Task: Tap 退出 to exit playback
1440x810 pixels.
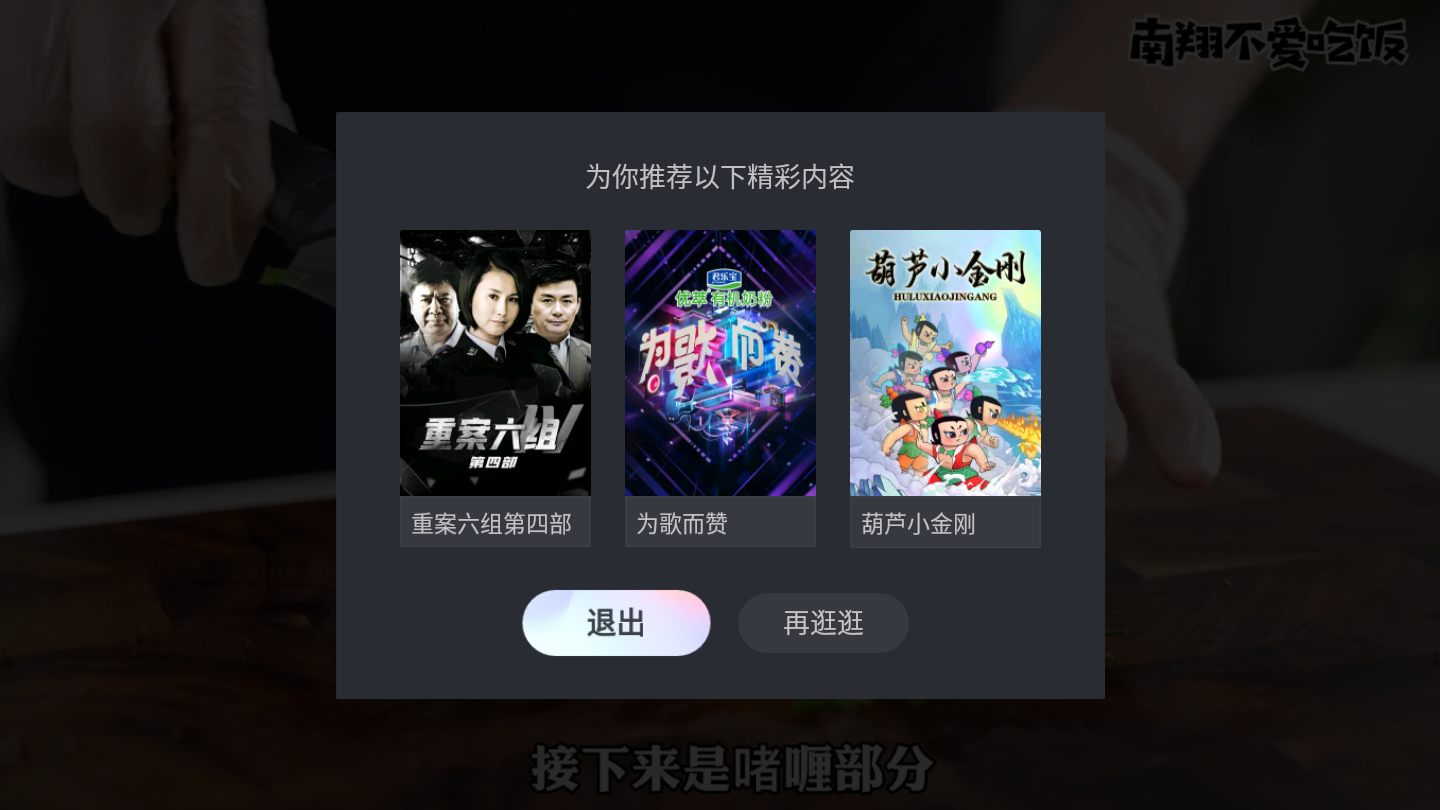Action: click(616, 623)
